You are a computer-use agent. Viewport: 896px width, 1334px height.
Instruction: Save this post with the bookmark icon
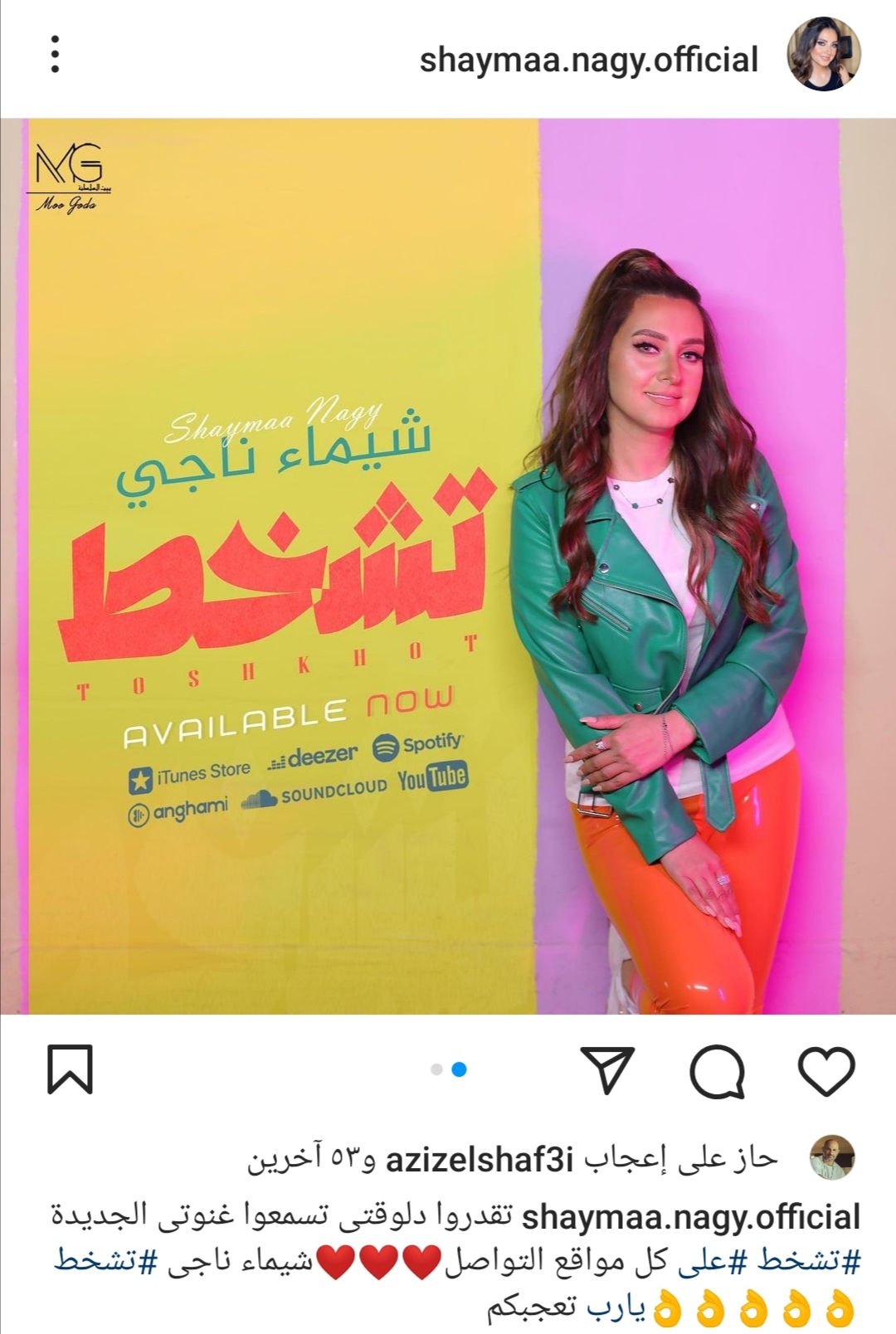point(70,1070)
